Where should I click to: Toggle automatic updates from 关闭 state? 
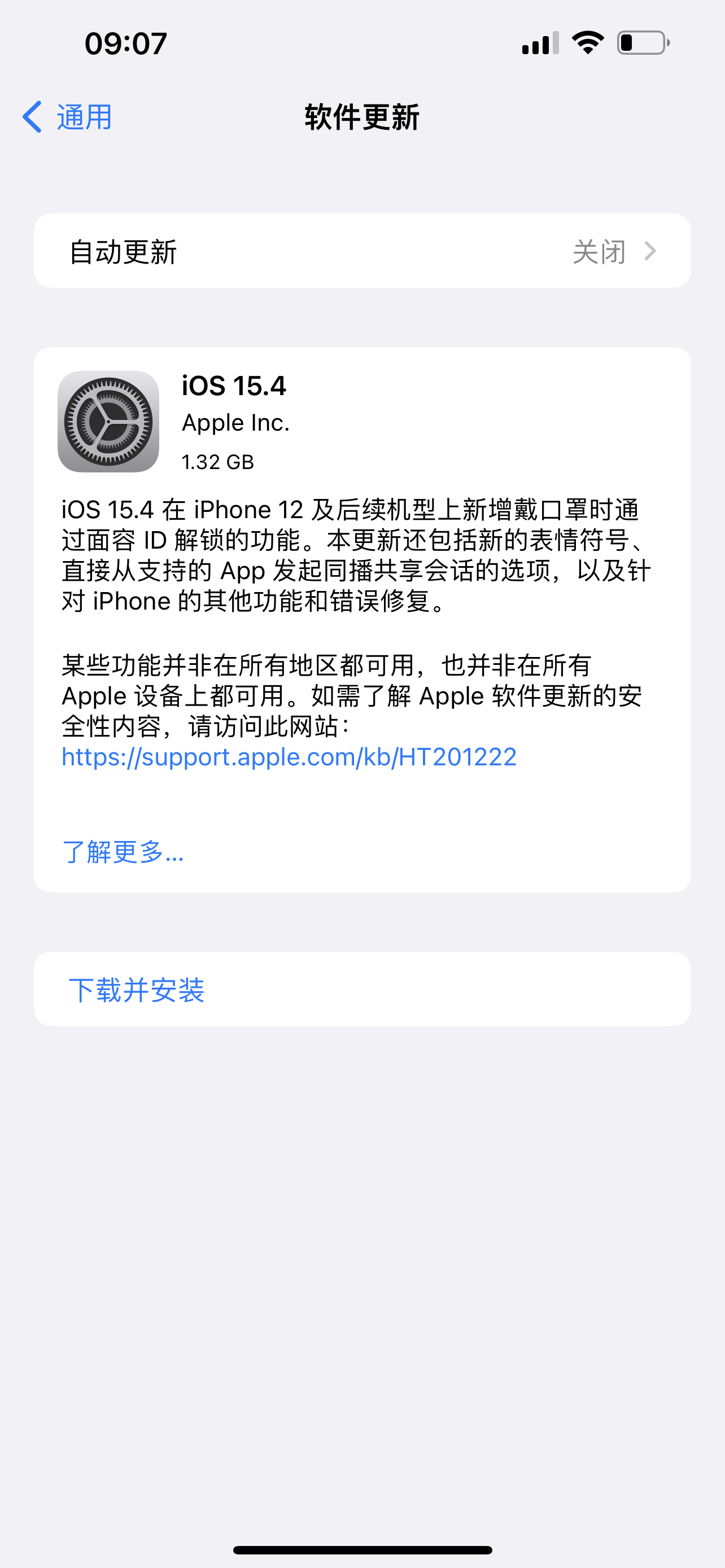coord(600,251)
